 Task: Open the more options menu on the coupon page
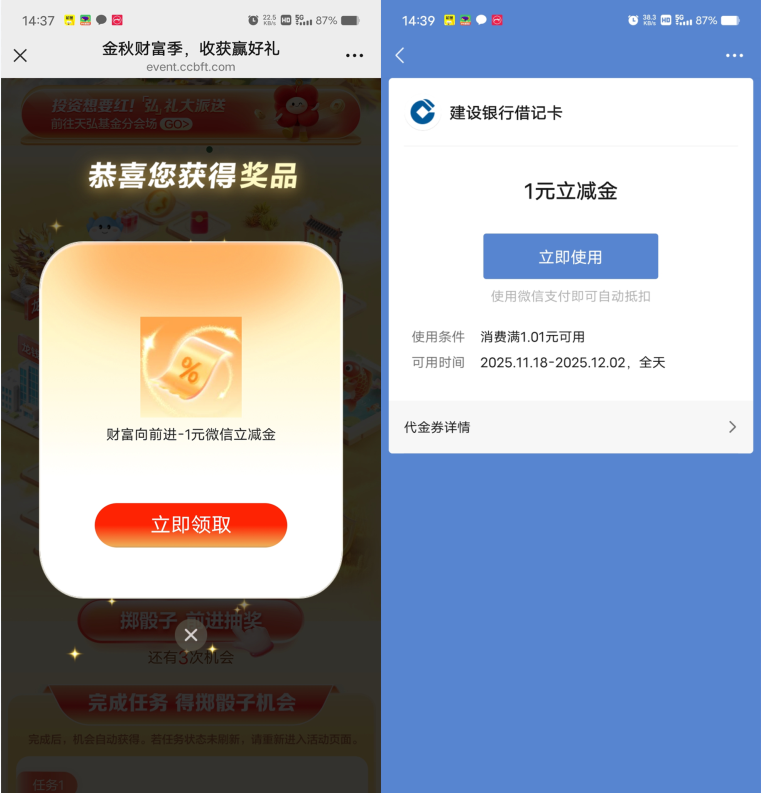pyautogui.click(x=735, y=56)
